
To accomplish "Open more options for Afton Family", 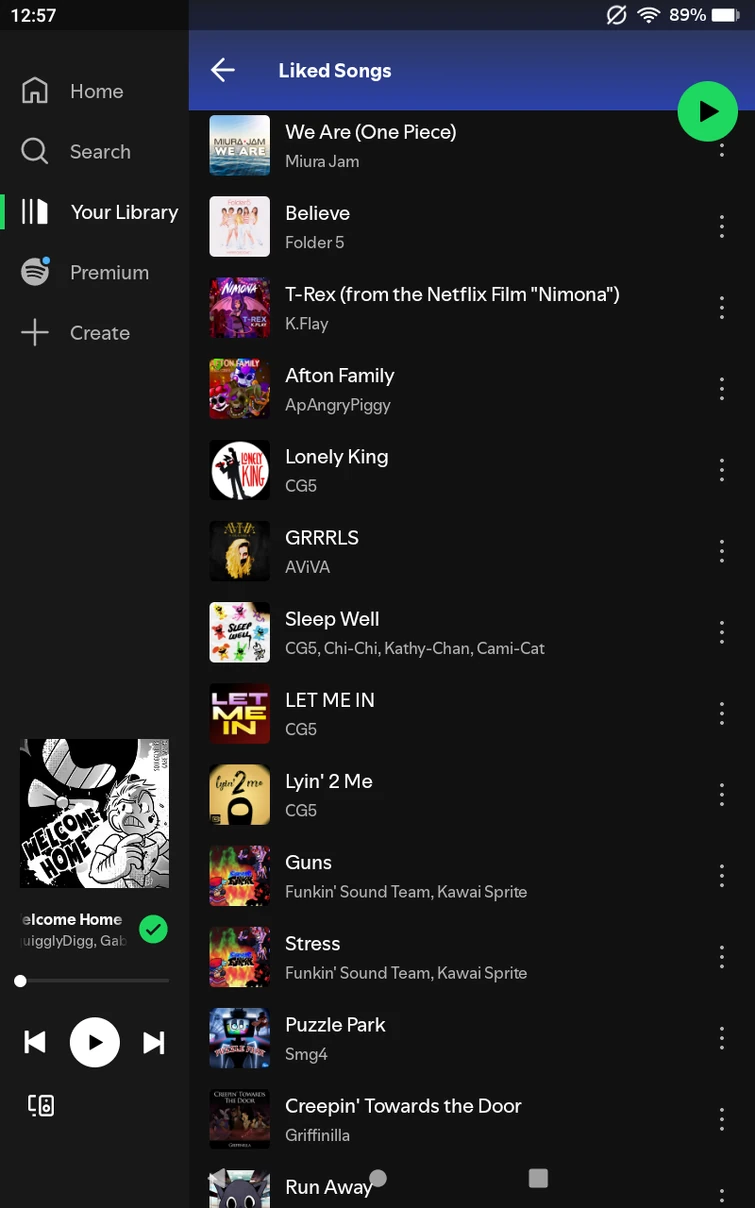I will (721, 389).
